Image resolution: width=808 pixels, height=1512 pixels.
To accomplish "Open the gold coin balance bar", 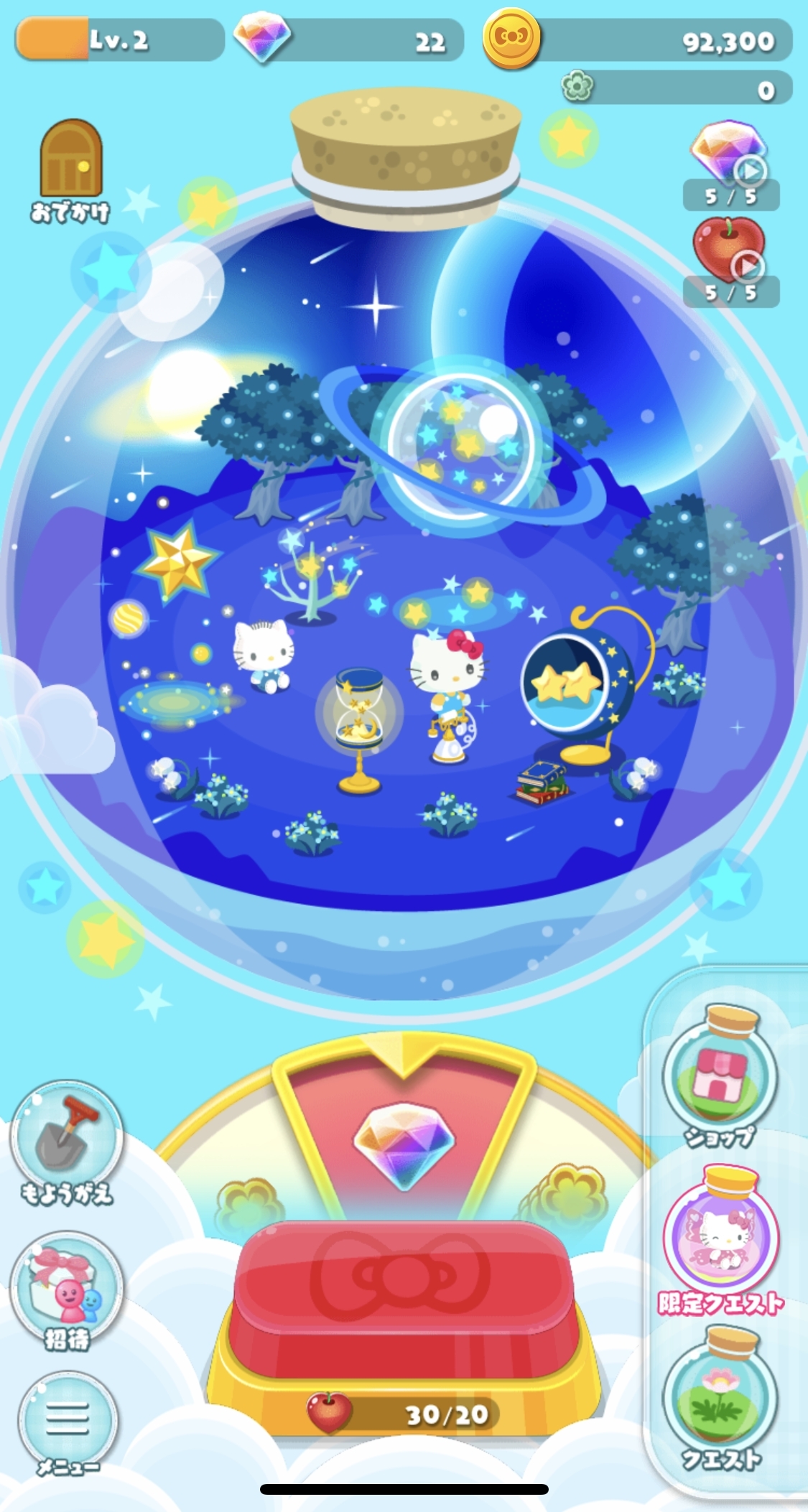I will point(638,41).
